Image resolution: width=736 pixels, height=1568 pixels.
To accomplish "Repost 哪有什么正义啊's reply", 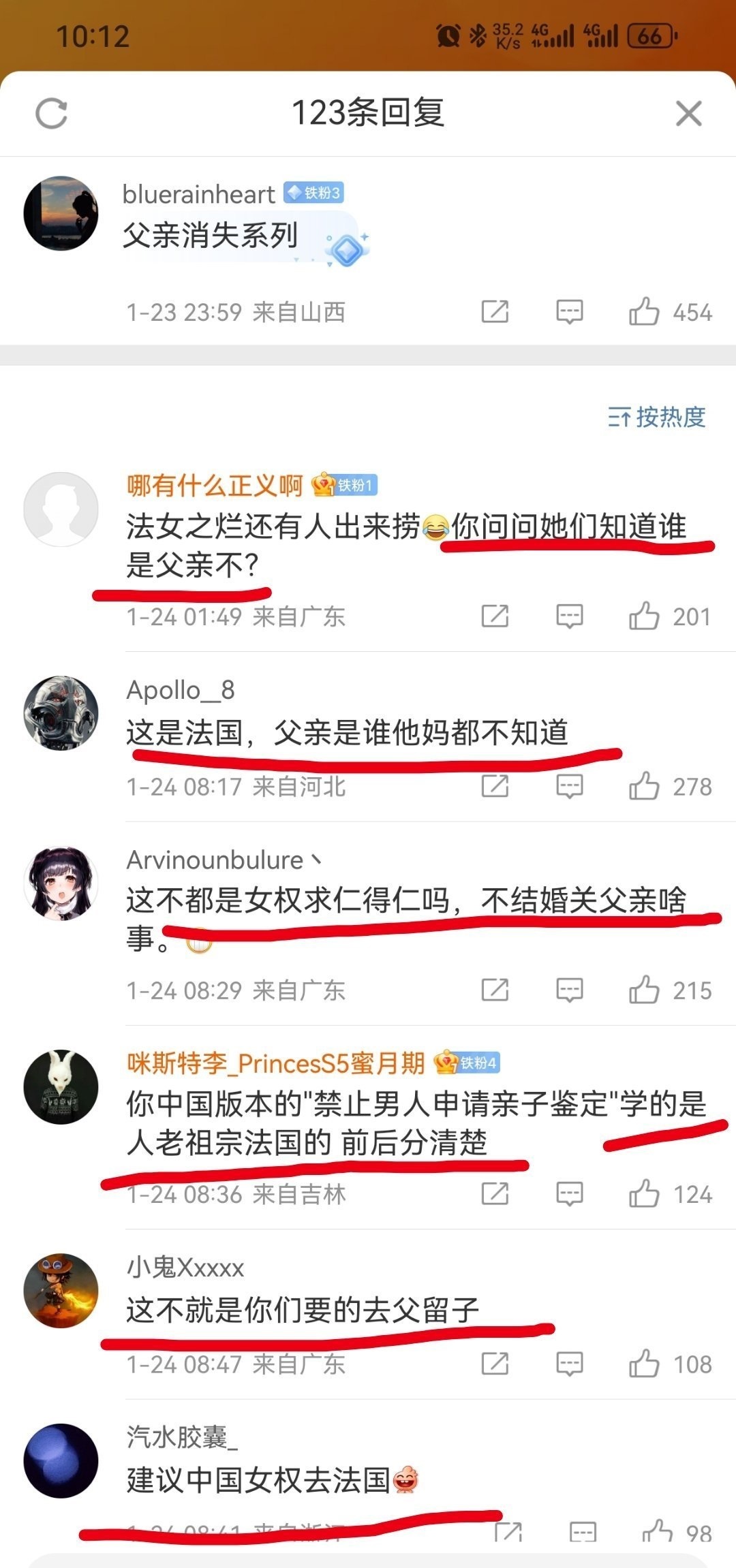I will coord(495,616).
